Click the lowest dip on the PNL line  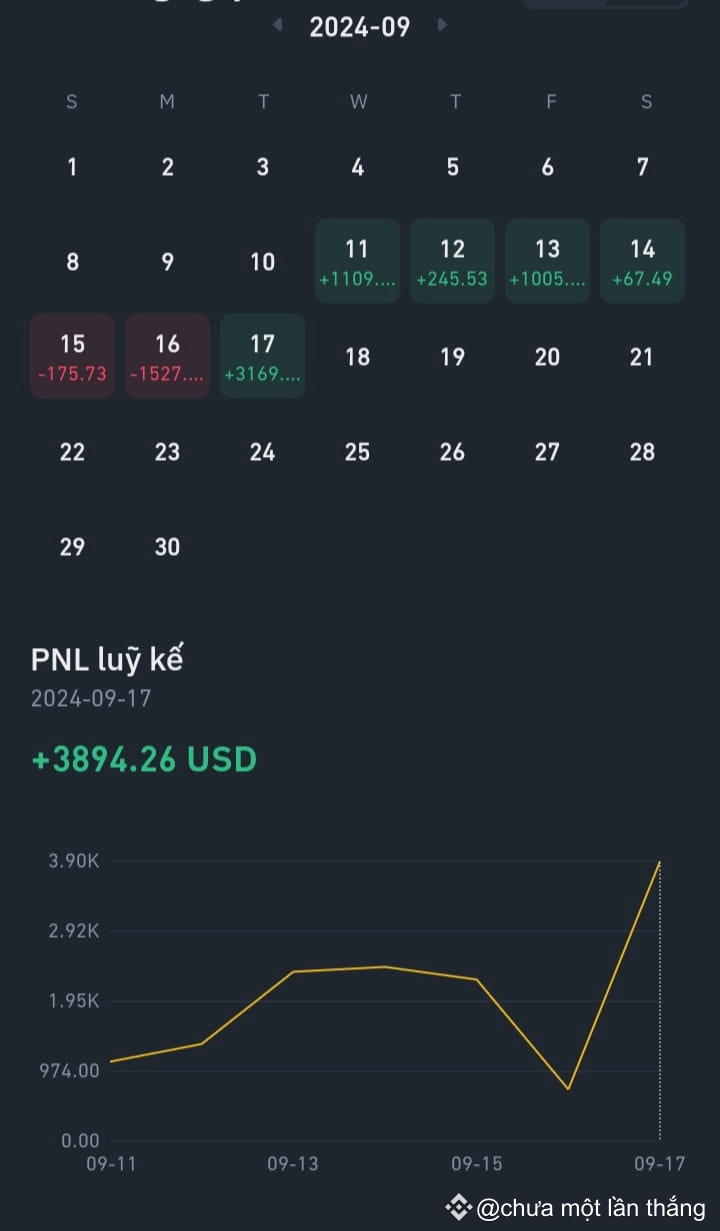pos(570,1090)
